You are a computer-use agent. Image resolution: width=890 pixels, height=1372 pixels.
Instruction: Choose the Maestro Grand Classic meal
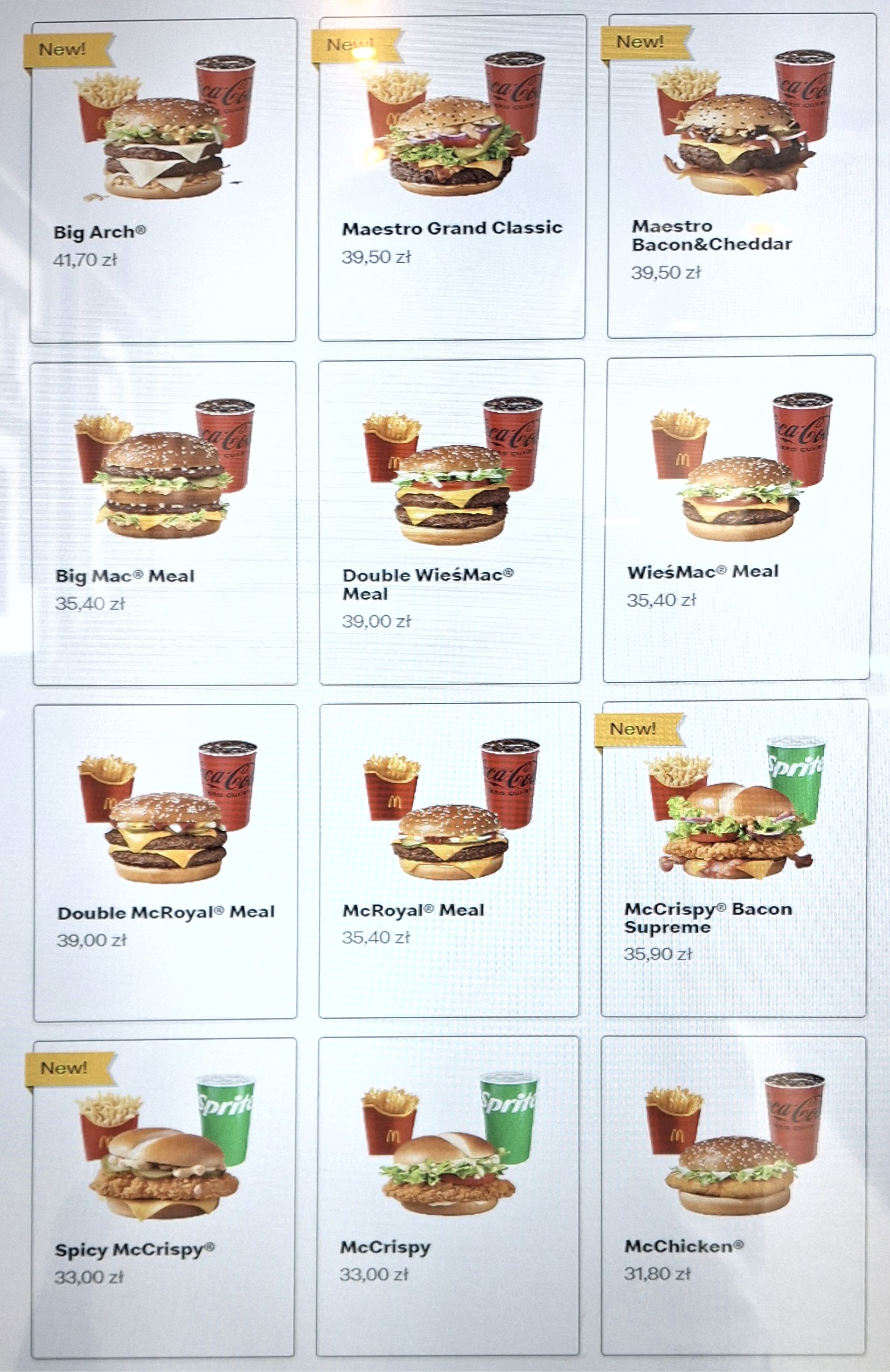tap(452, 177)
